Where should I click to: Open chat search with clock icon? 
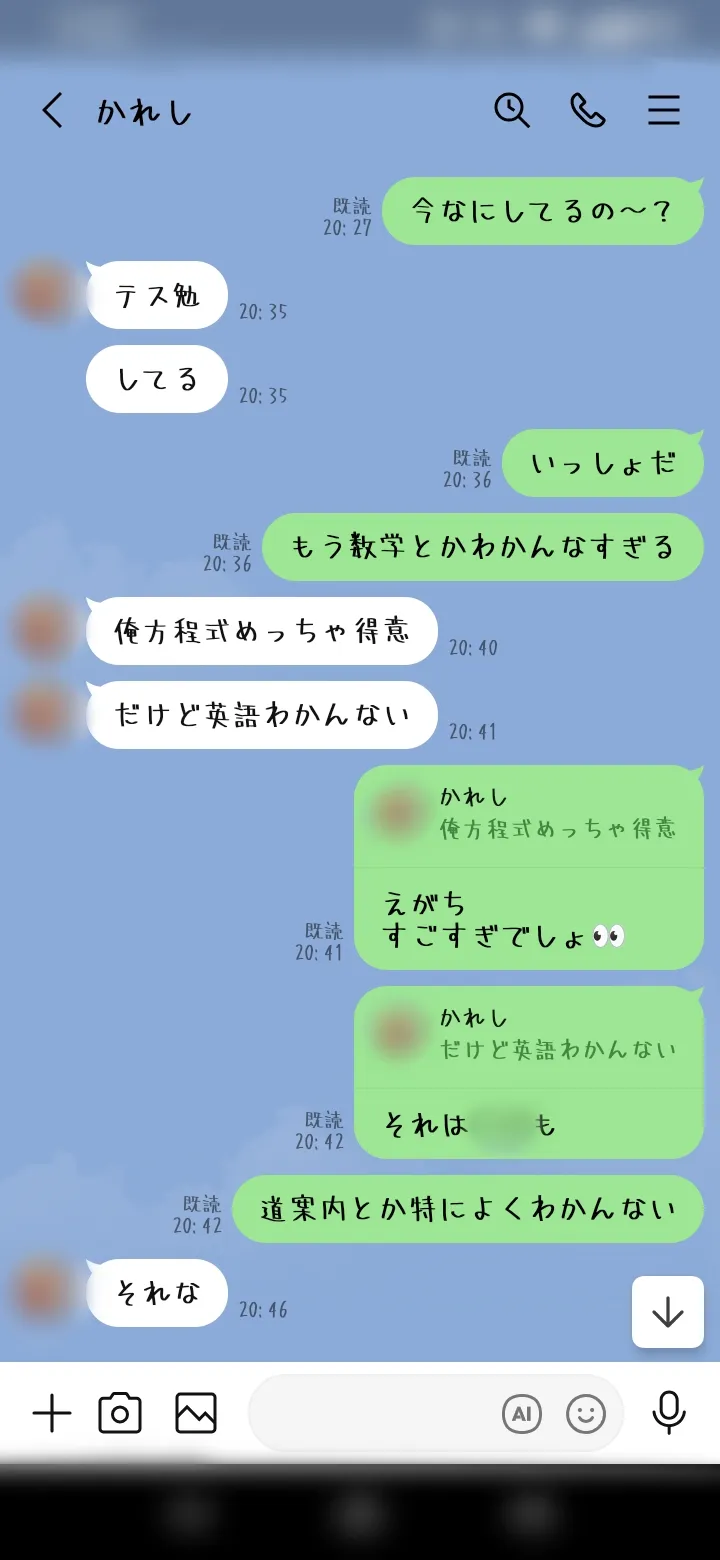(x=512, y=110)
